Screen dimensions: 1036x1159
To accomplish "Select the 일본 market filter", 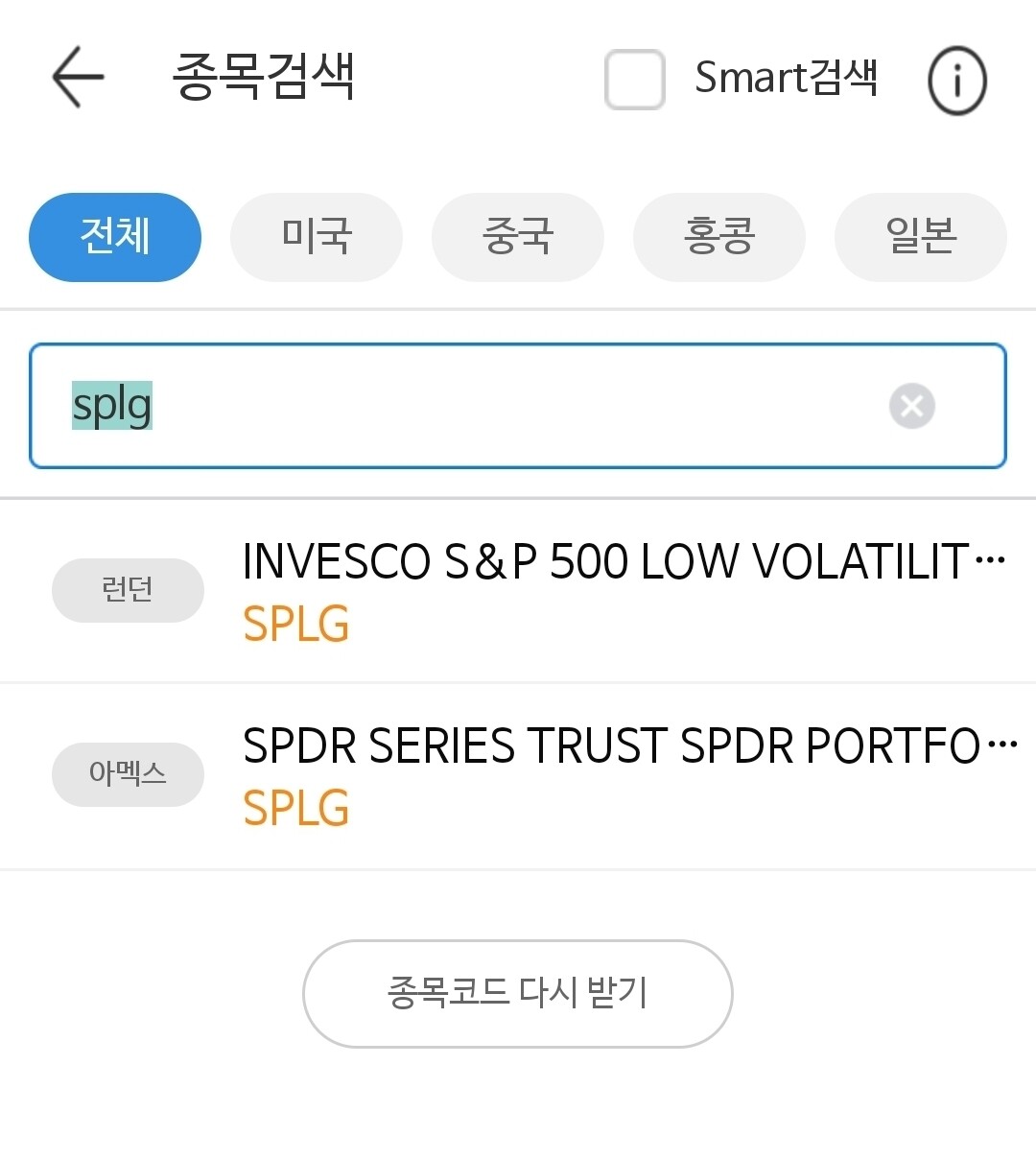I will (920, 237).
